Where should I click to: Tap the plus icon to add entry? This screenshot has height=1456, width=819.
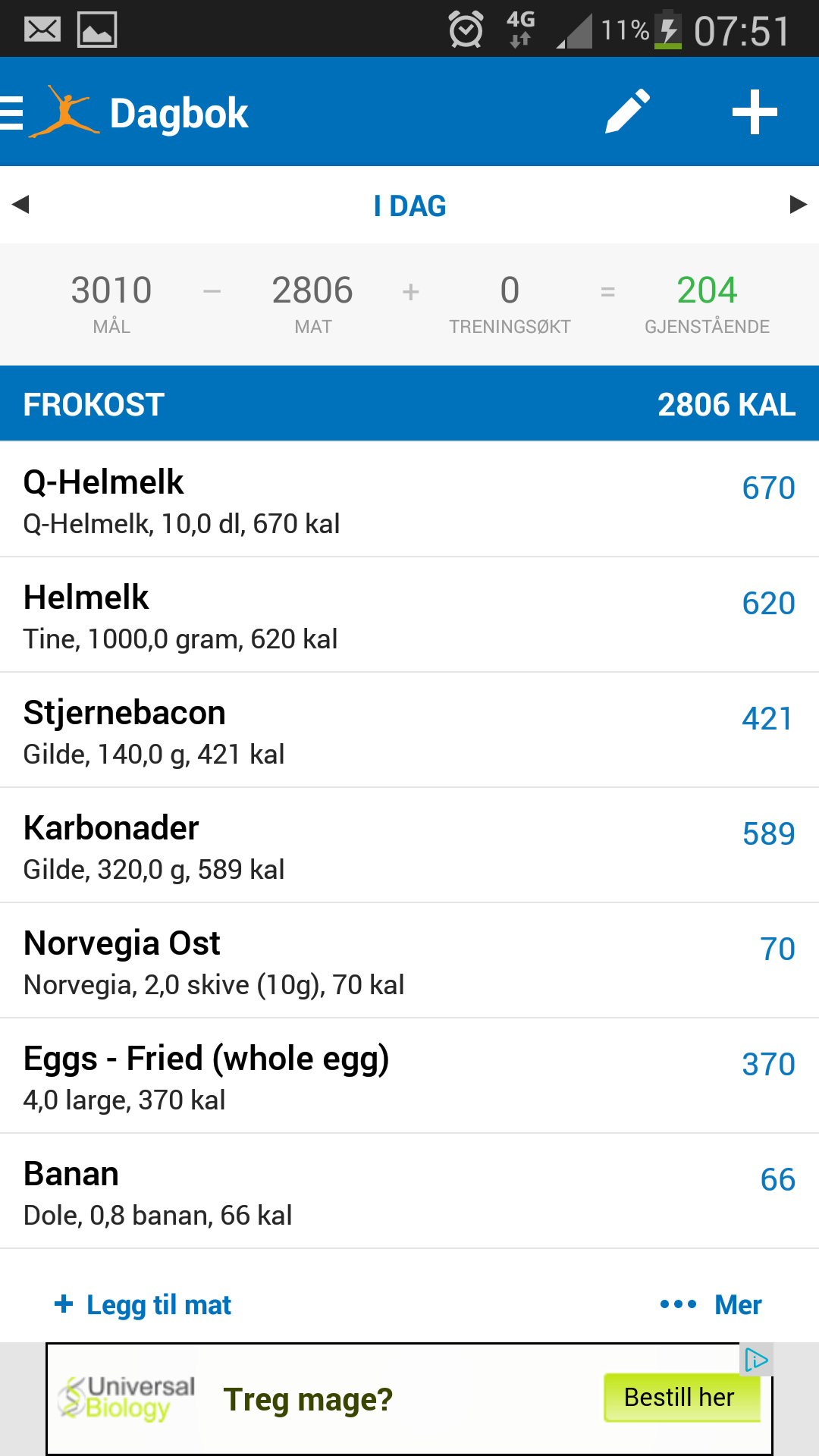click(755, 112)
